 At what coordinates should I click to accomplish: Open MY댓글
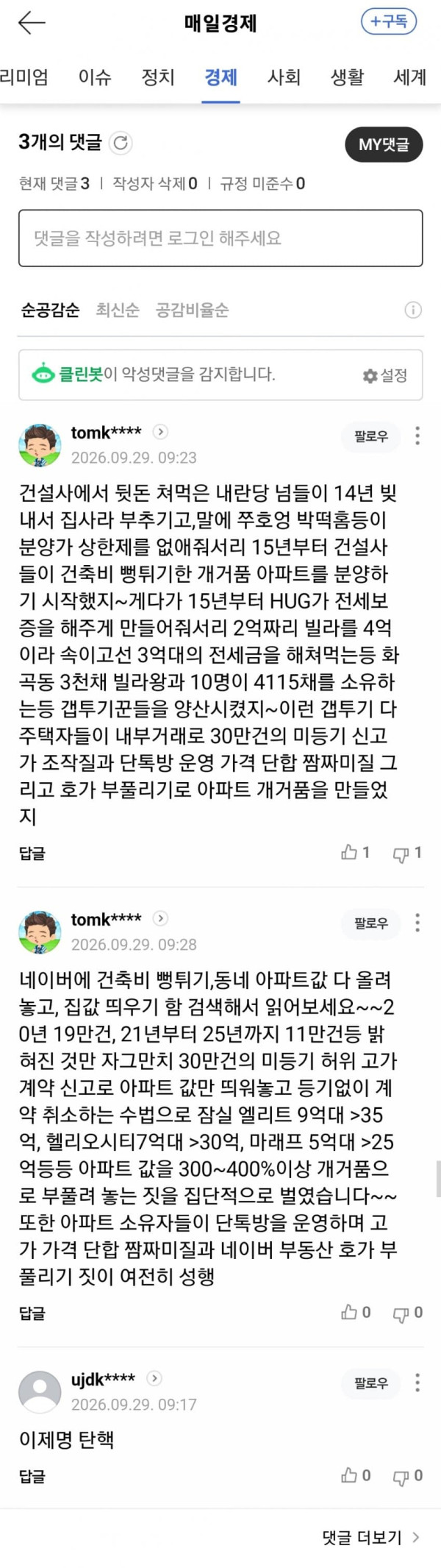(384, 144)
